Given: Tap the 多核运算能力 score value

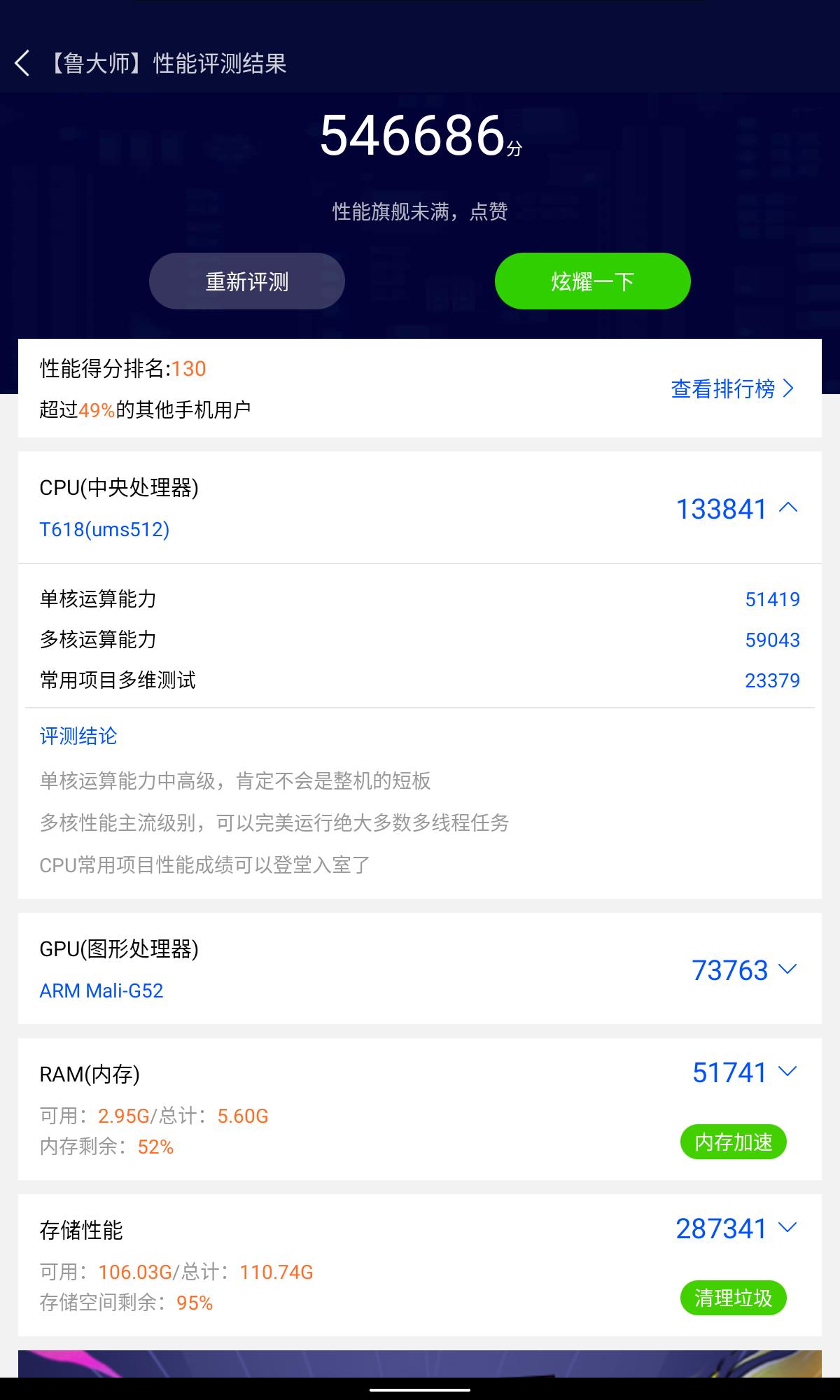Looking at the screenshot, I should point(773,639).
